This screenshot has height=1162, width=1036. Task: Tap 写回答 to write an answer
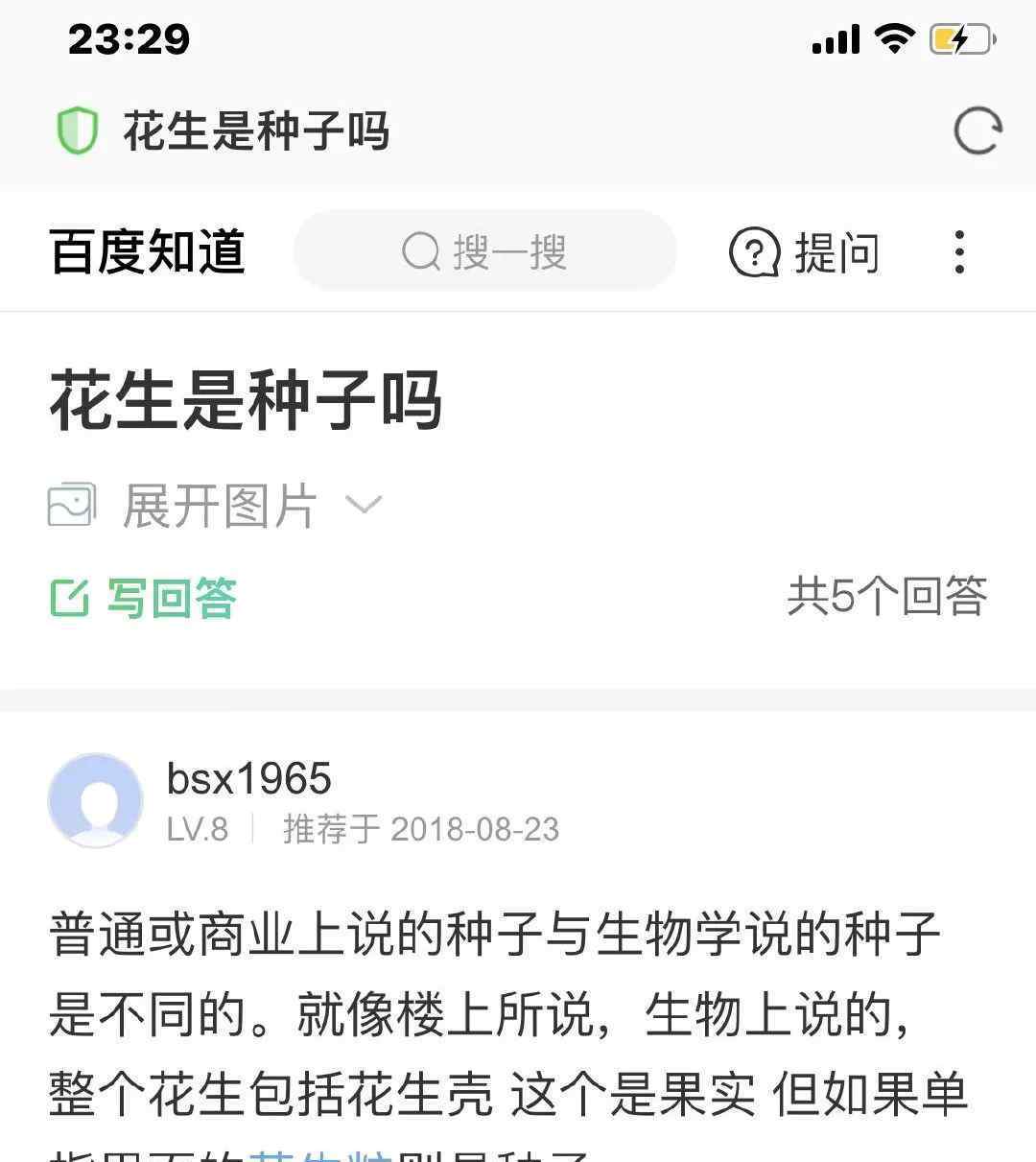click(144, 598)
